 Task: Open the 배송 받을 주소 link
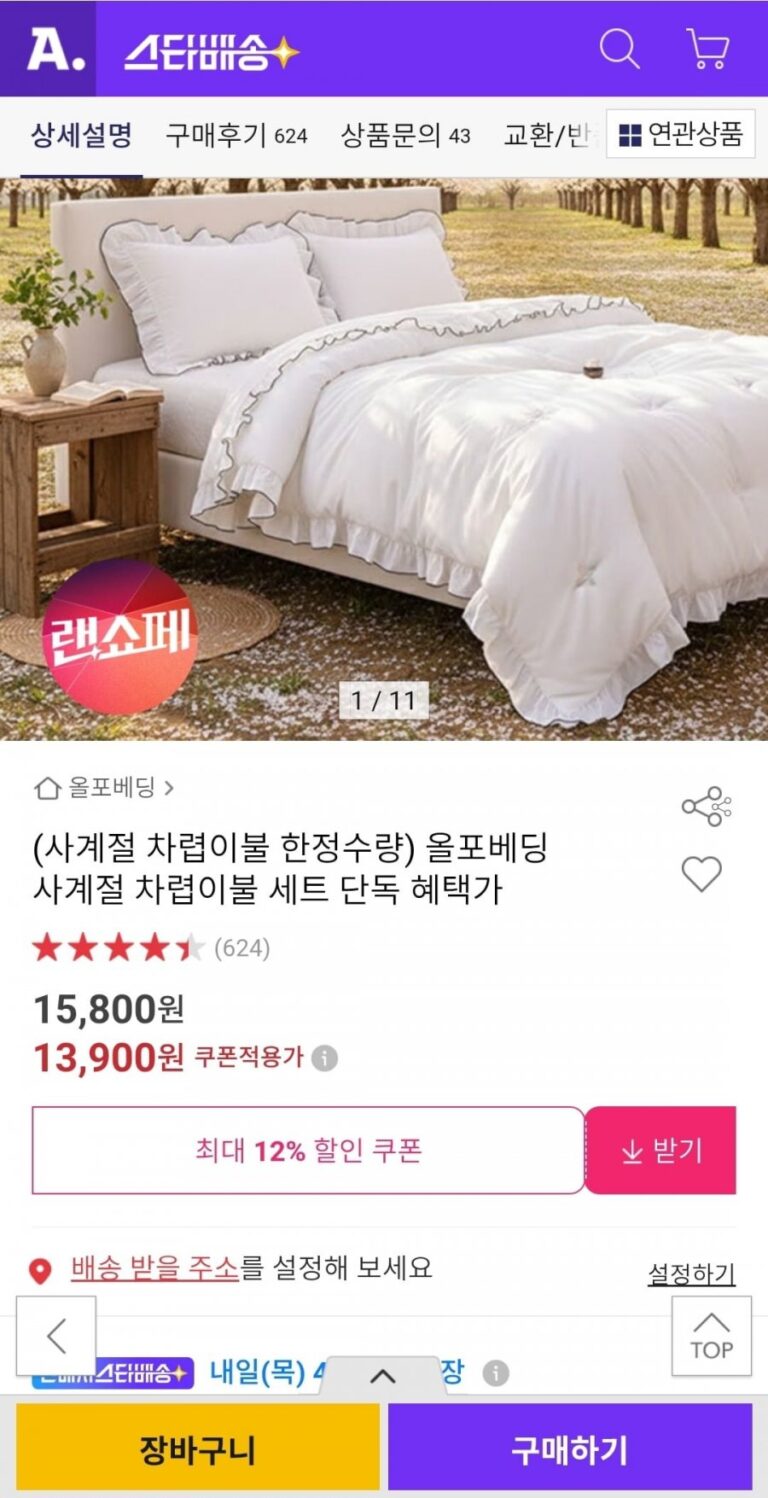pos(155,1269)
